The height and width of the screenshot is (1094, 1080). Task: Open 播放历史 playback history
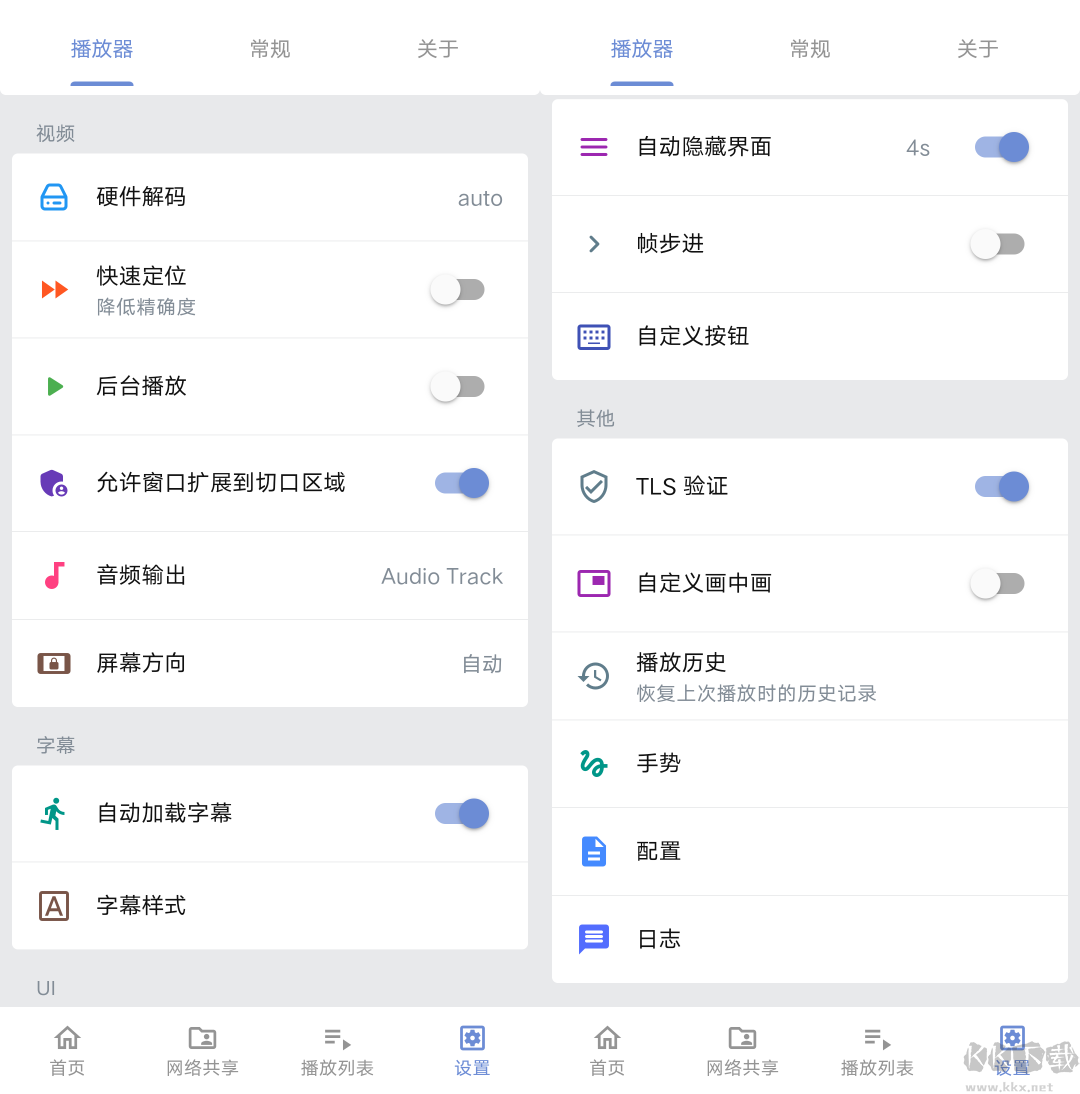[x=810, y=676]
